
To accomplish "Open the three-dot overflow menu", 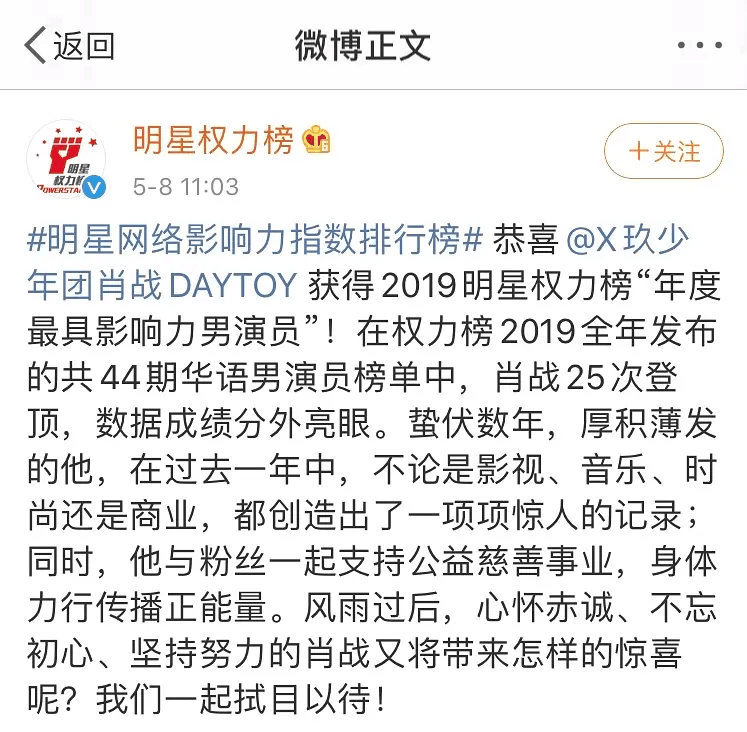I will (x=699, y=46).
